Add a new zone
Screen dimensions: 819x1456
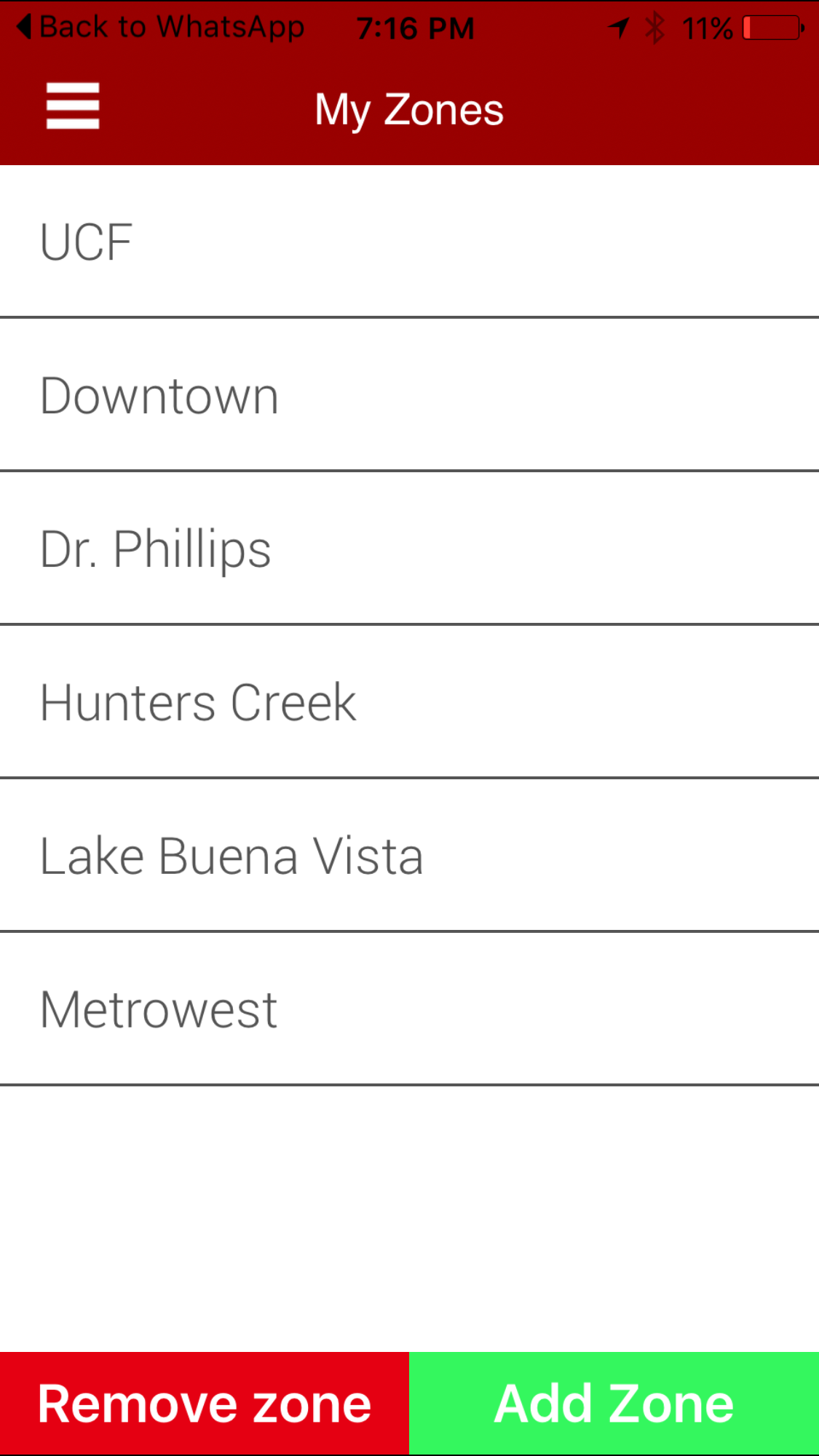(614, 1403)
